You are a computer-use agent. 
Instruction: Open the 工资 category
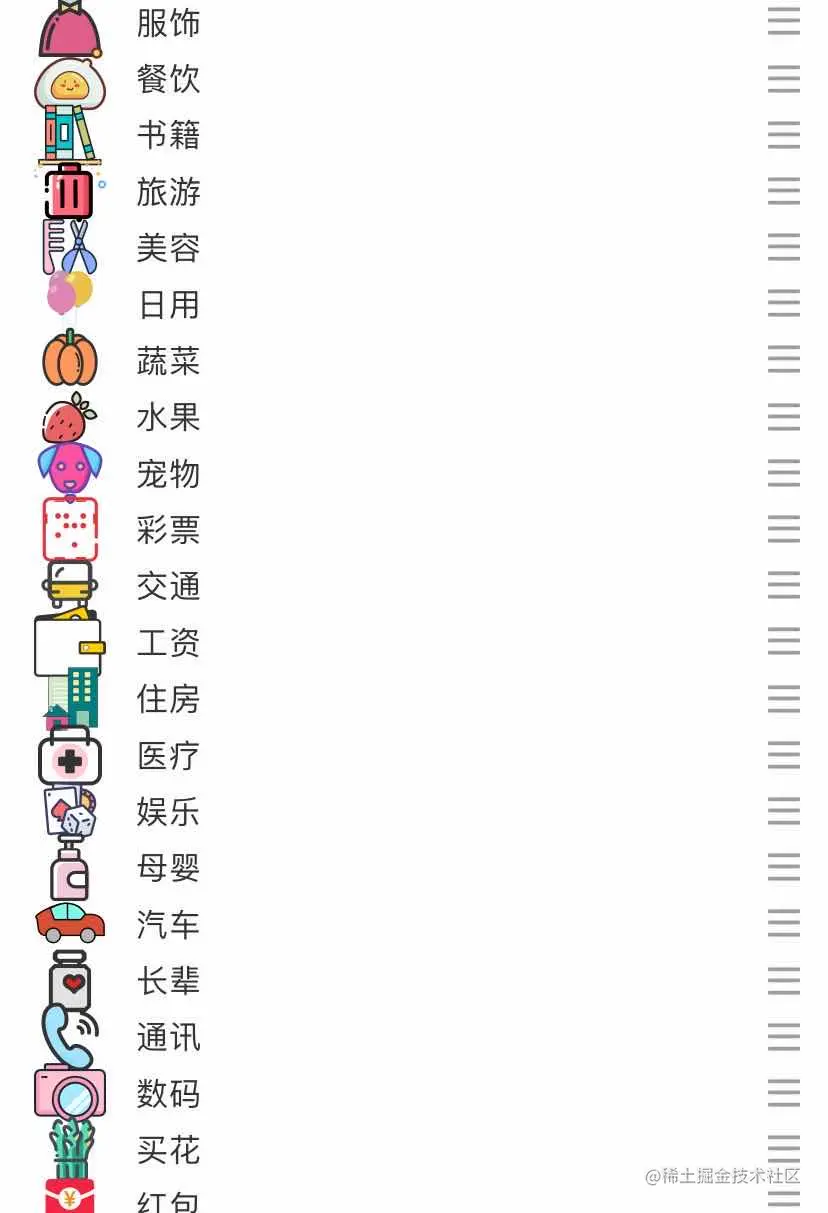[x=168, y=642]
